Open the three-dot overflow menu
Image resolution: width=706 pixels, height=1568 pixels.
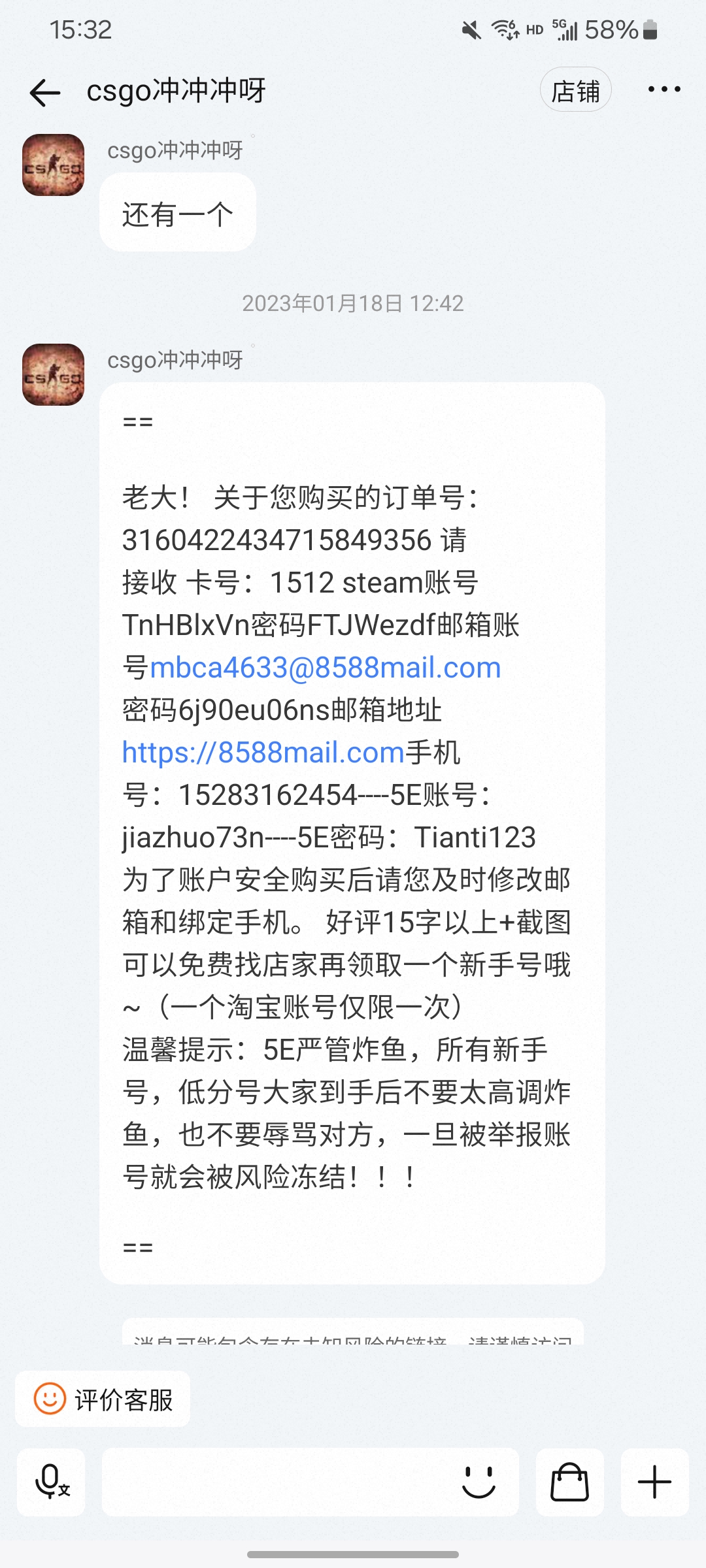click(664, 90)
